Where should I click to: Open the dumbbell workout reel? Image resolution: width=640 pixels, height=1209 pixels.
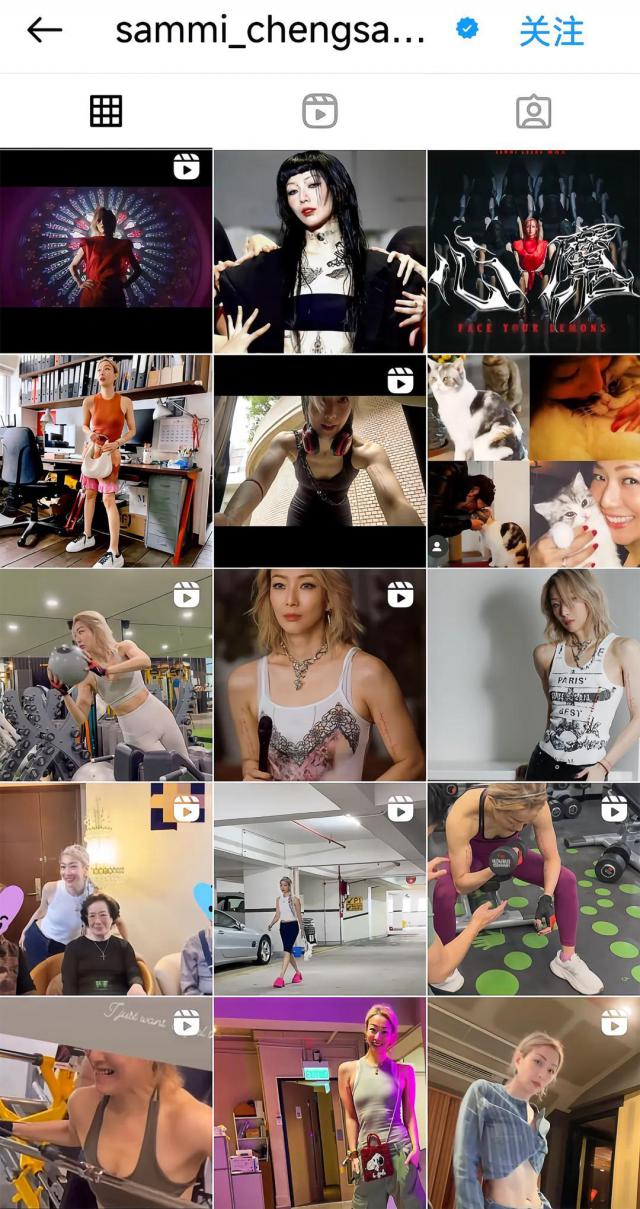click(534, 889)
